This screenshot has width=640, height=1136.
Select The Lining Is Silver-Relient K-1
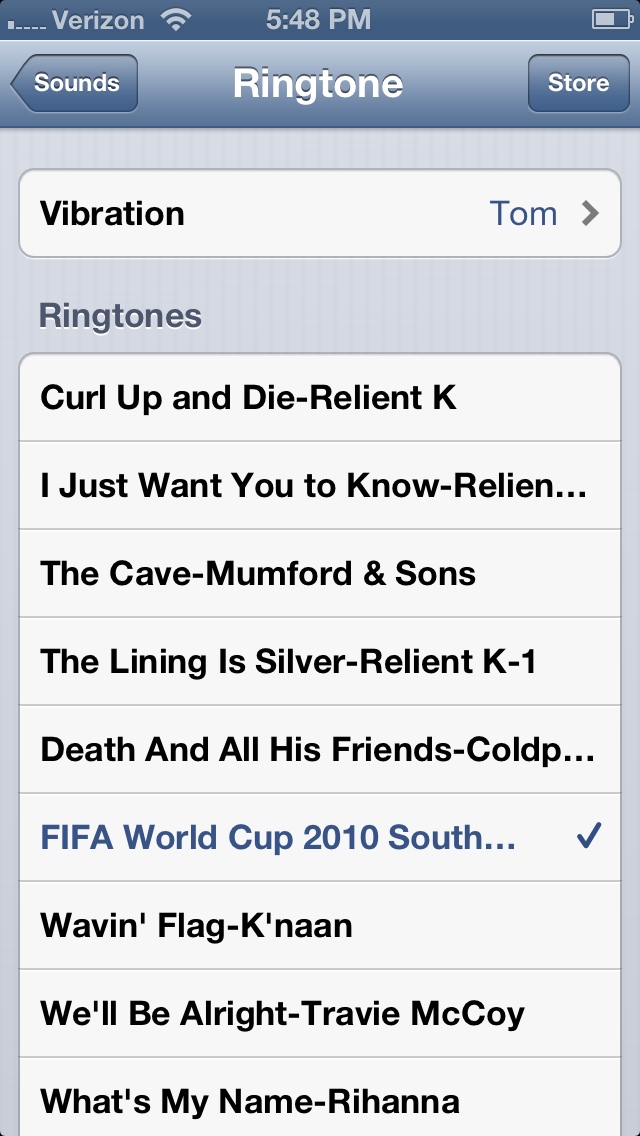point(320,662)
